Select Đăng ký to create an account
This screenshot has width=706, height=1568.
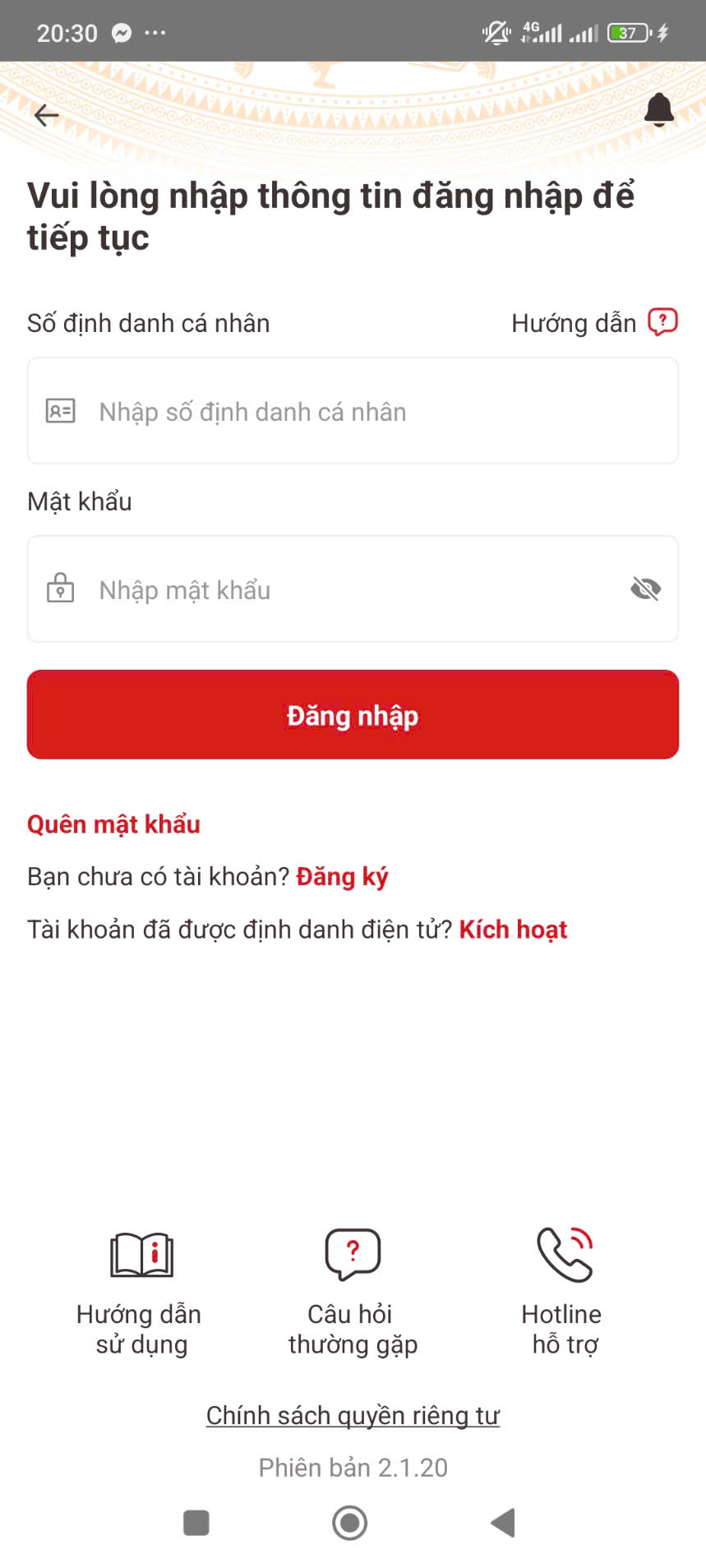point(342,877)
